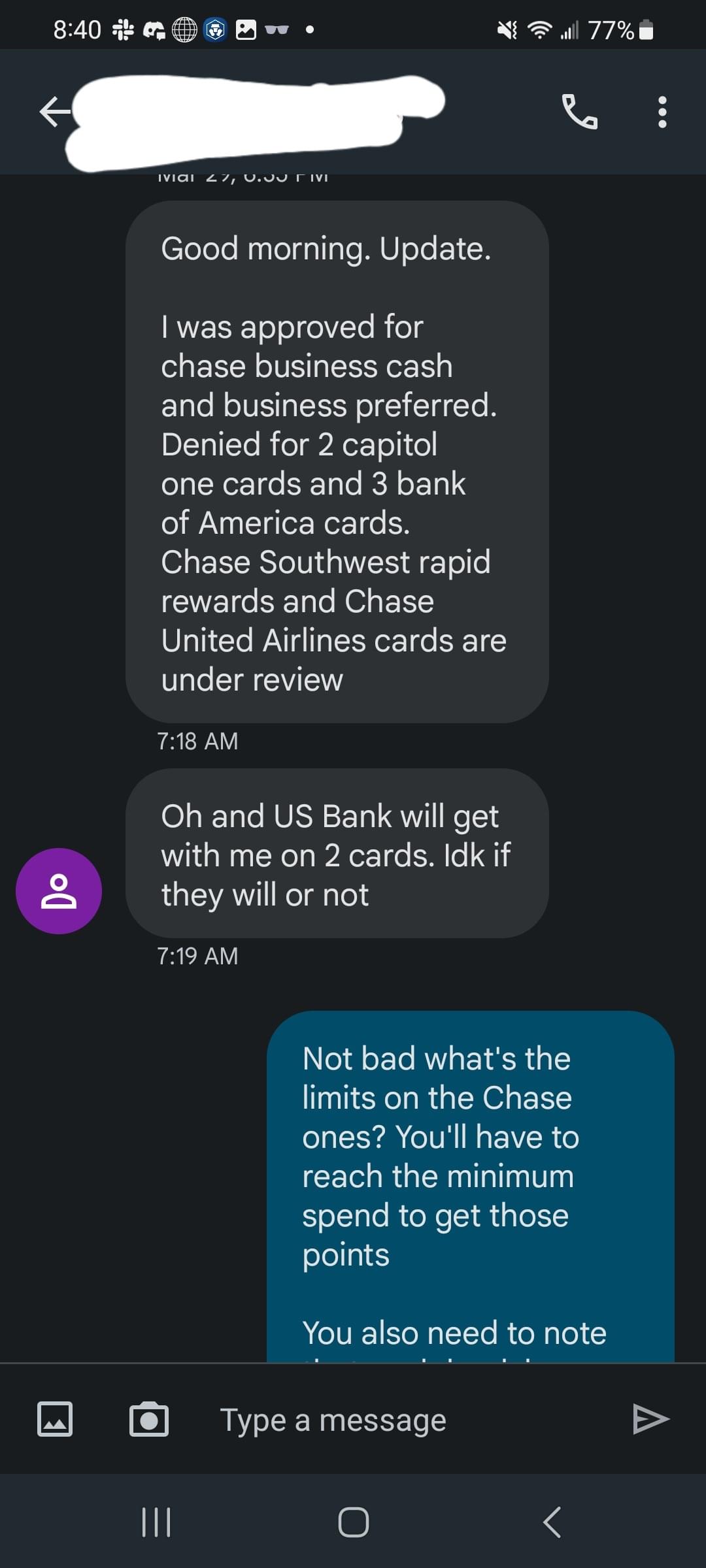Attach a picture from the gallery
This screenshot has width=706, height=1568.
coord(55,1419)
